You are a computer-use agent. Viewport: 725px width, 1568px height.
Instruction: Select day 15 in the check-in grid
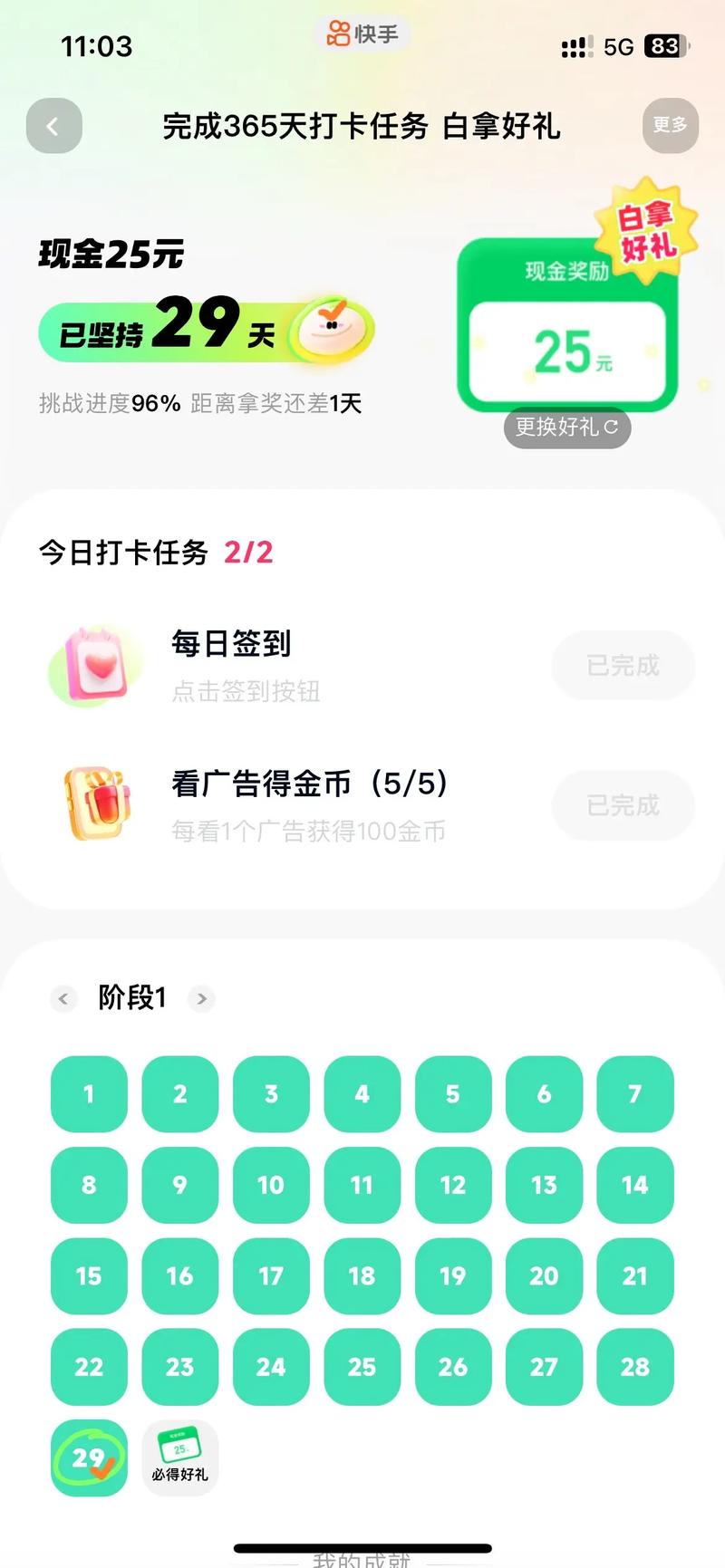tap(88, 1276)
